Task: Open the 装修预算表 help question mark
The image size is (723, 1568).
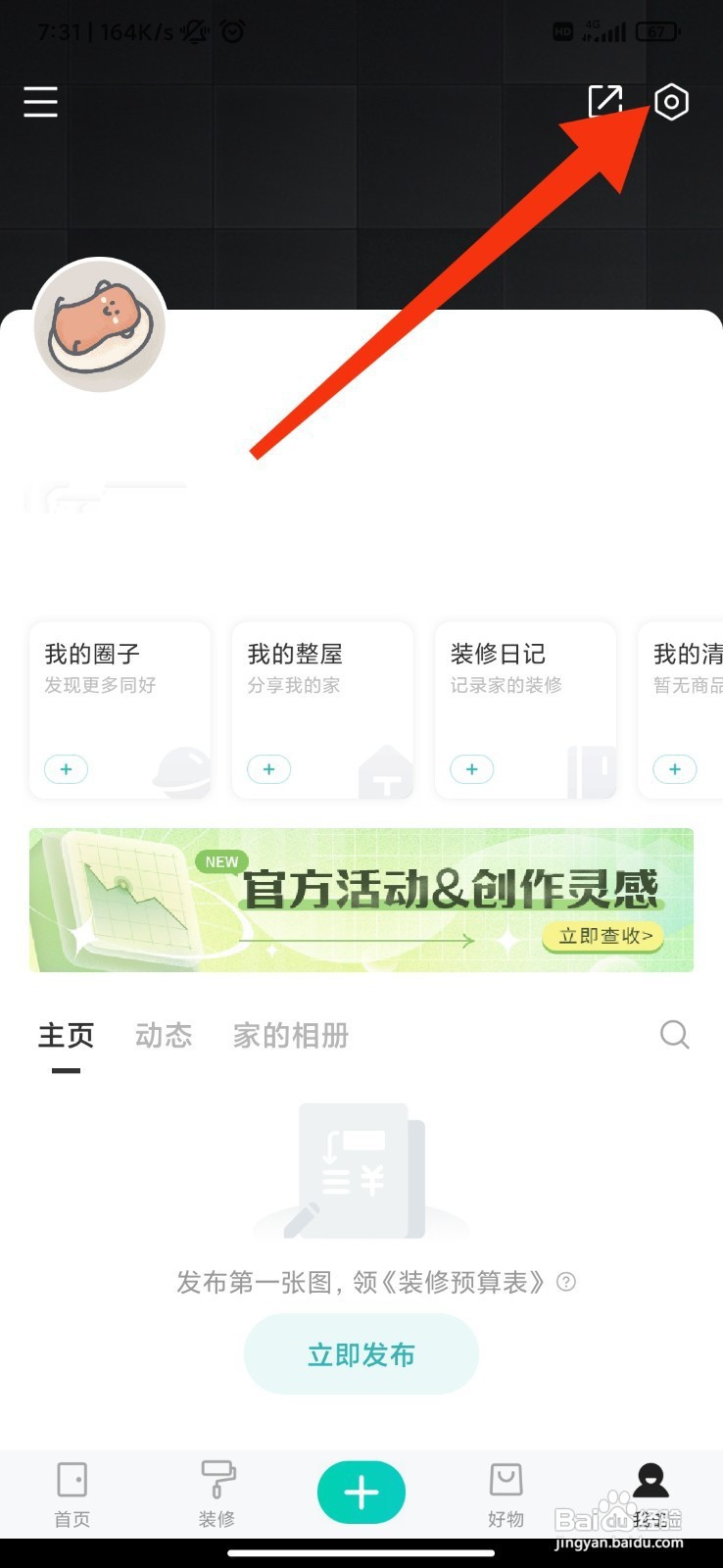Action: coord(568,1282)
